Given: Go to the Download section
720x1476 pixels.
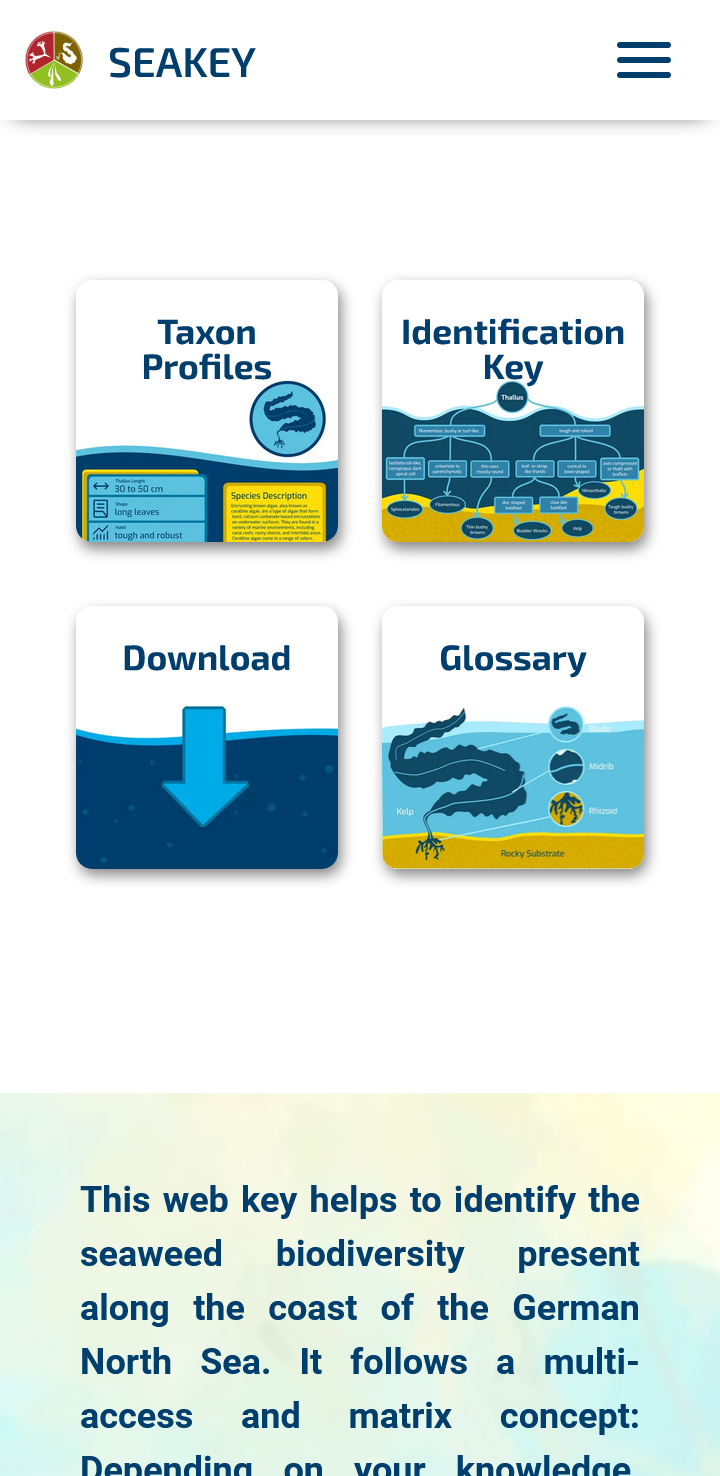Looking at the screenshot, I should pos(207,737).
